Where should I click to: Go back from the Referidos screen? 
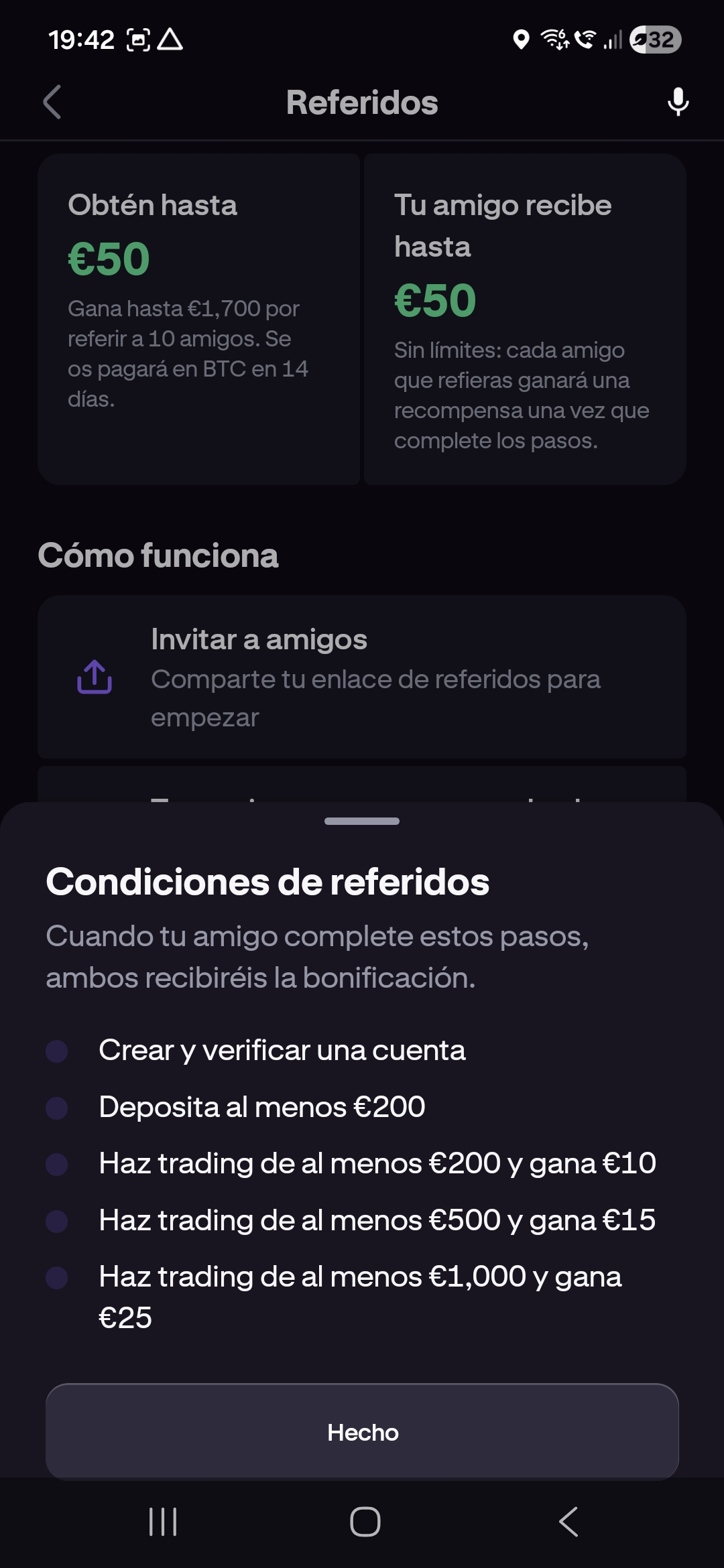[x=52, y=102]
